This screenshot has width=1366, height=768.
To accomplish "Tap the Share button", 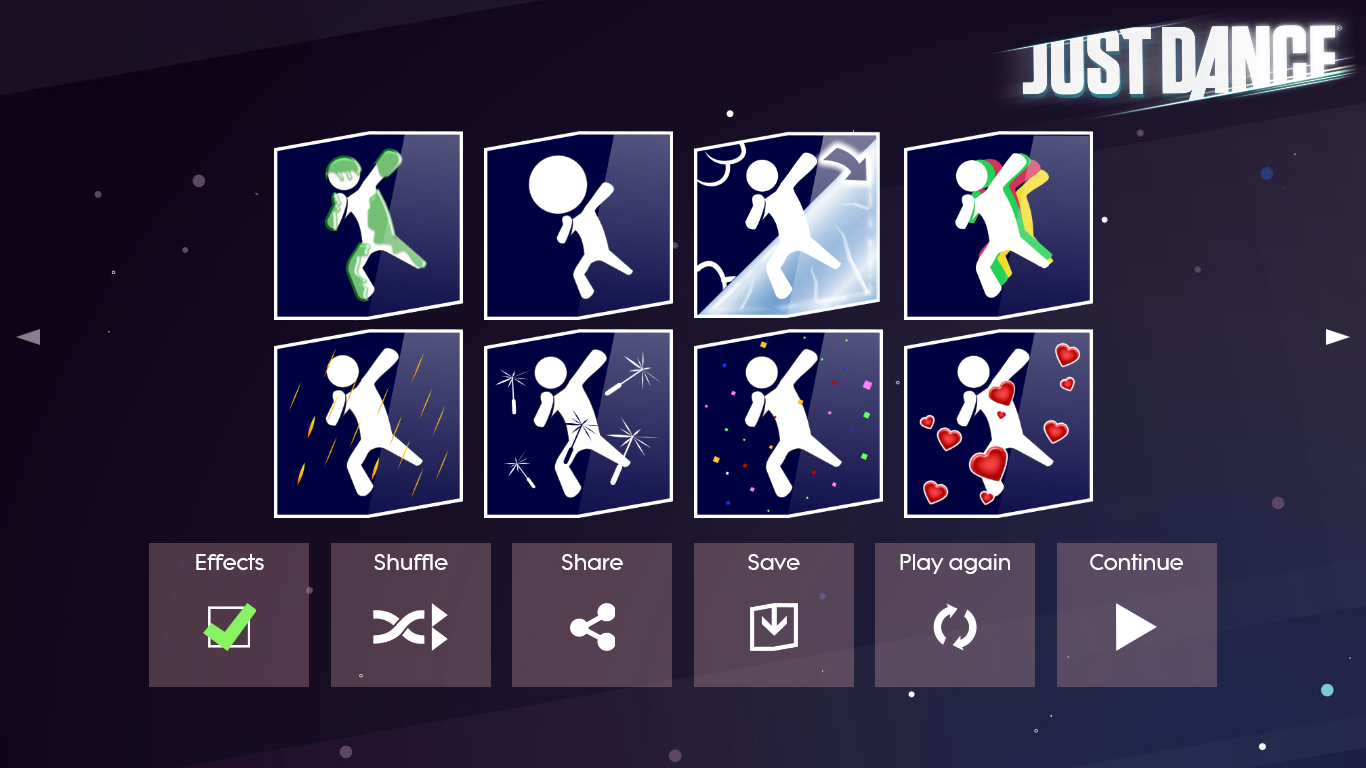I will click(592, 615).
